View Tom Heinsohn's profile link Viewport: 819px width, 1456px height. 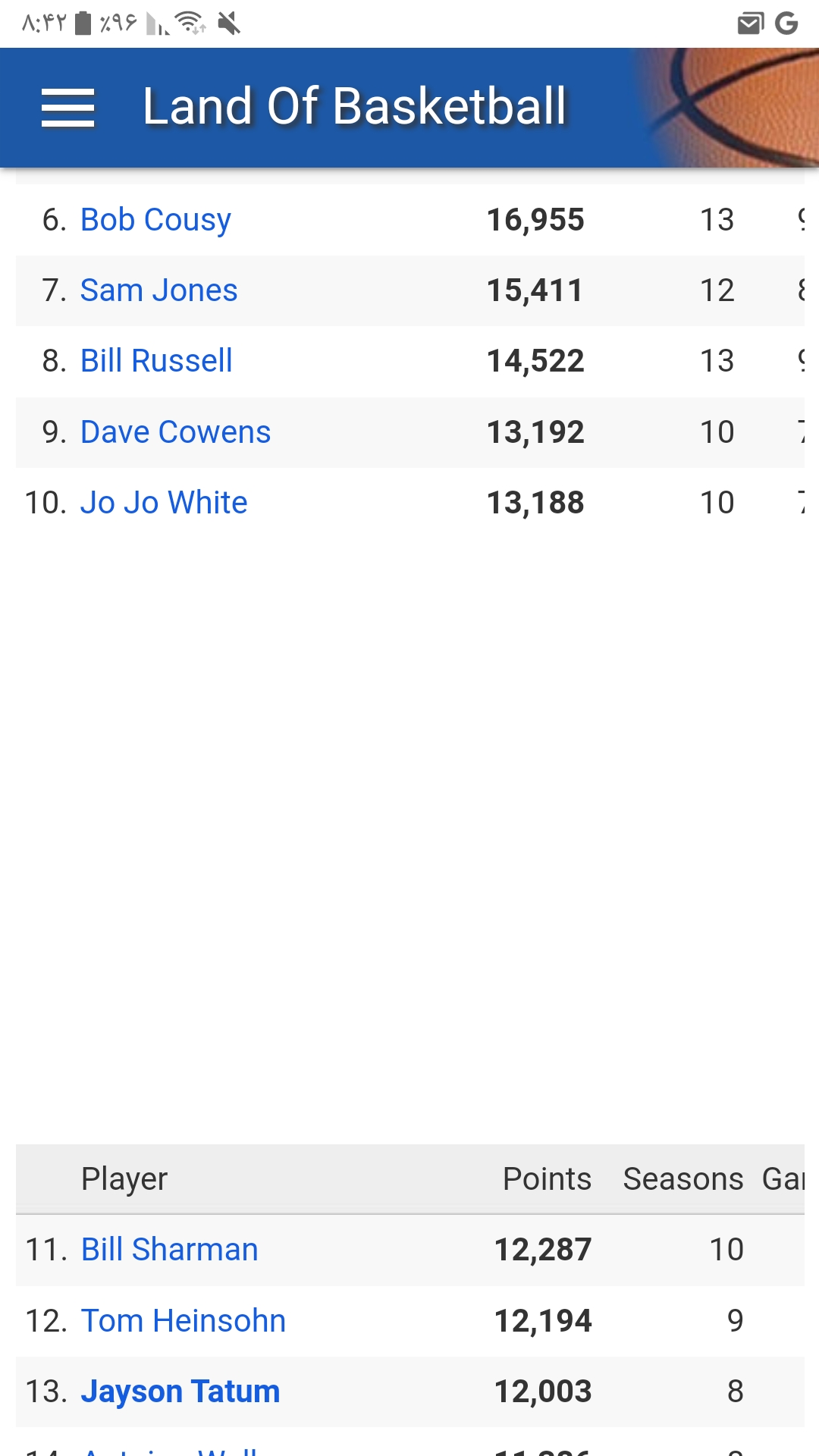click(x=184, y=1321)
